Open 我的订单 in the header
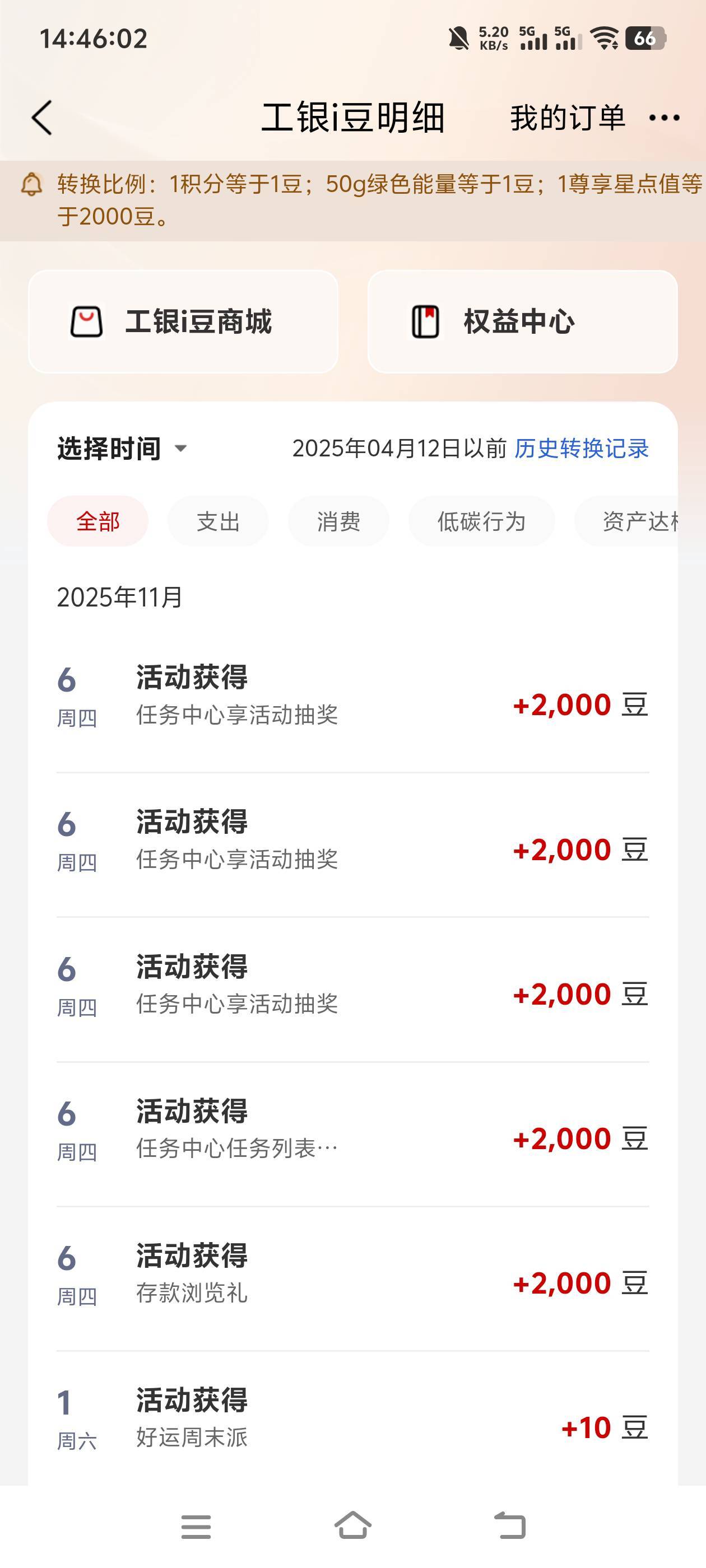This screenshot has height=1568, width=706. click(x=567, y=118)
